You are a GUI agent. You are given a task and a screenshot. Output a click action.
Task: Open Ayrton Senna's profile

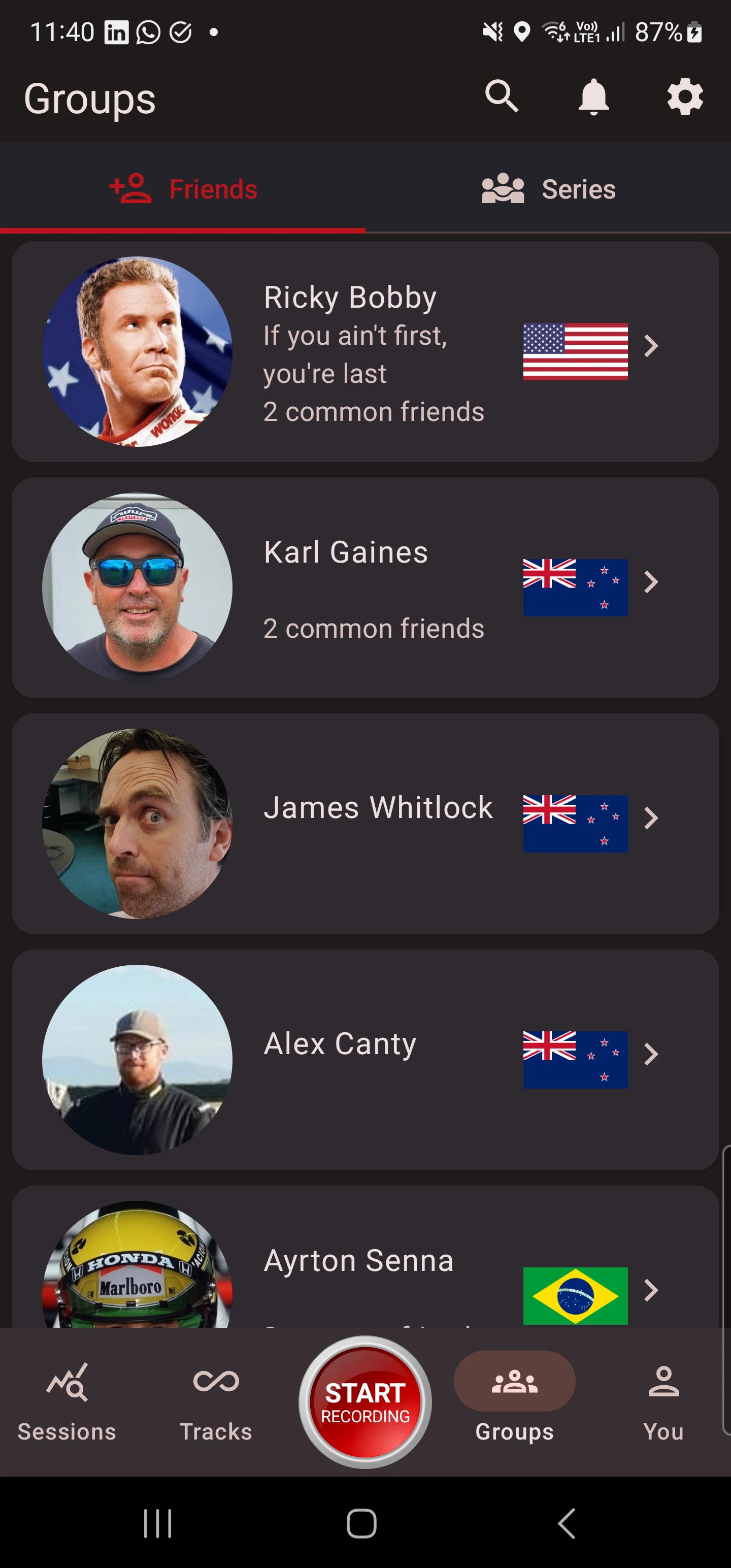365,1257
